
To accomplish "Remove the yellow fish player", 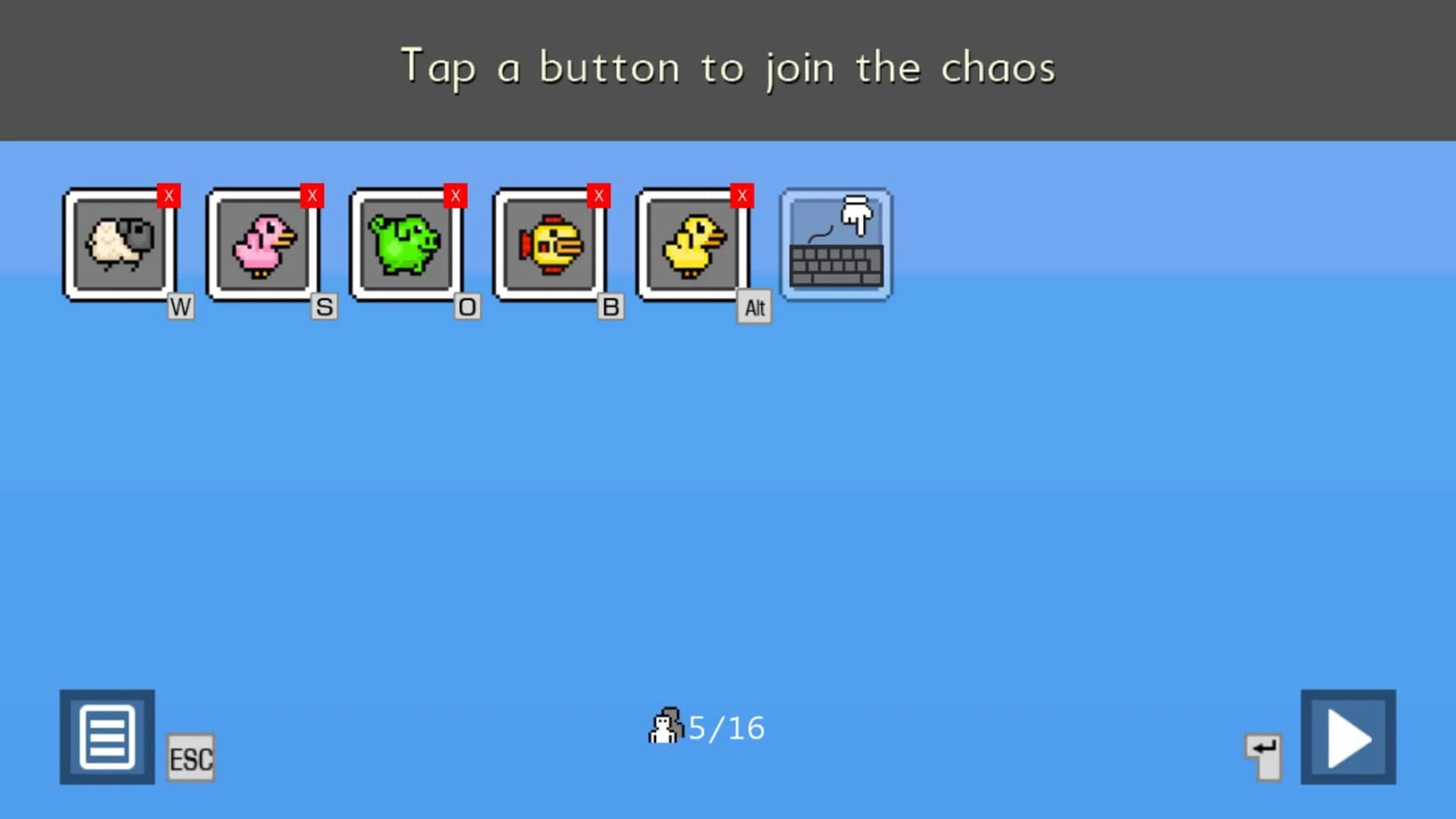I will coord(598,196).
